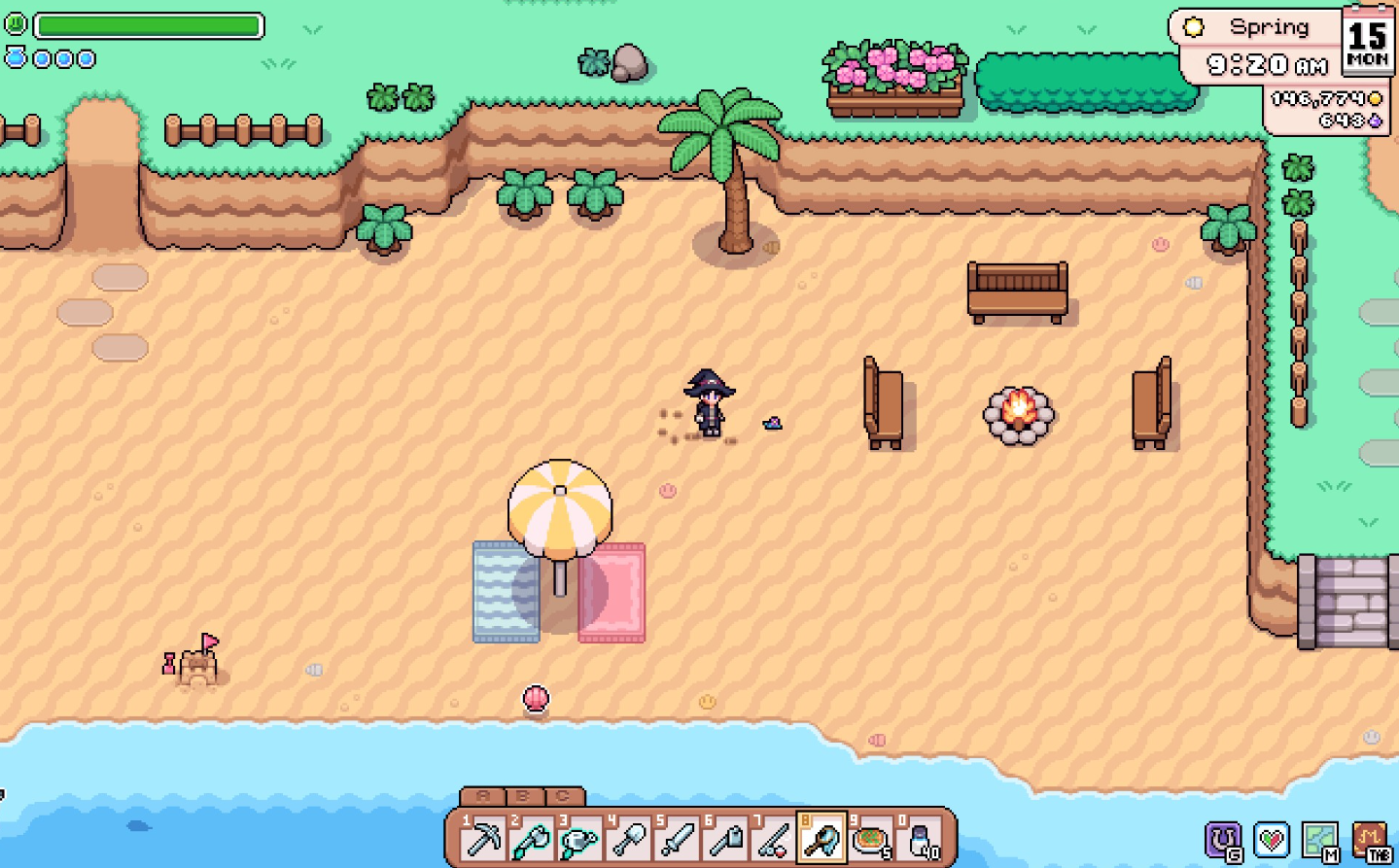The width and height of the screenshot is (1399, 868).
Task: Pick the hoe in slot 6
Action: tap(726, 838)
